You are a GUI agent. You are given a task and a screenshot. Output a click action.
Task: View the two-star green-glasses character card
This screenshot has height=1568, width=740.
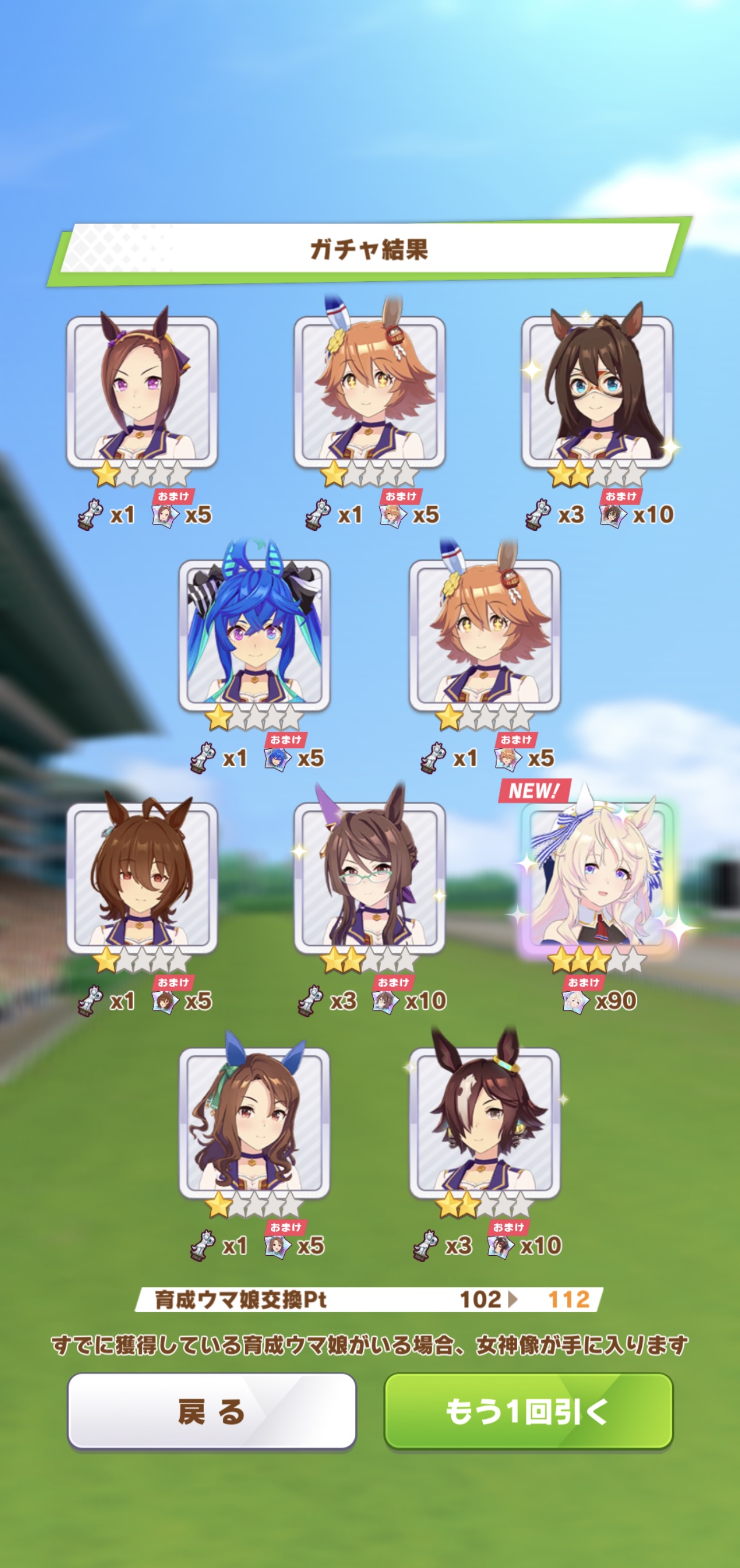pos(370,877)
